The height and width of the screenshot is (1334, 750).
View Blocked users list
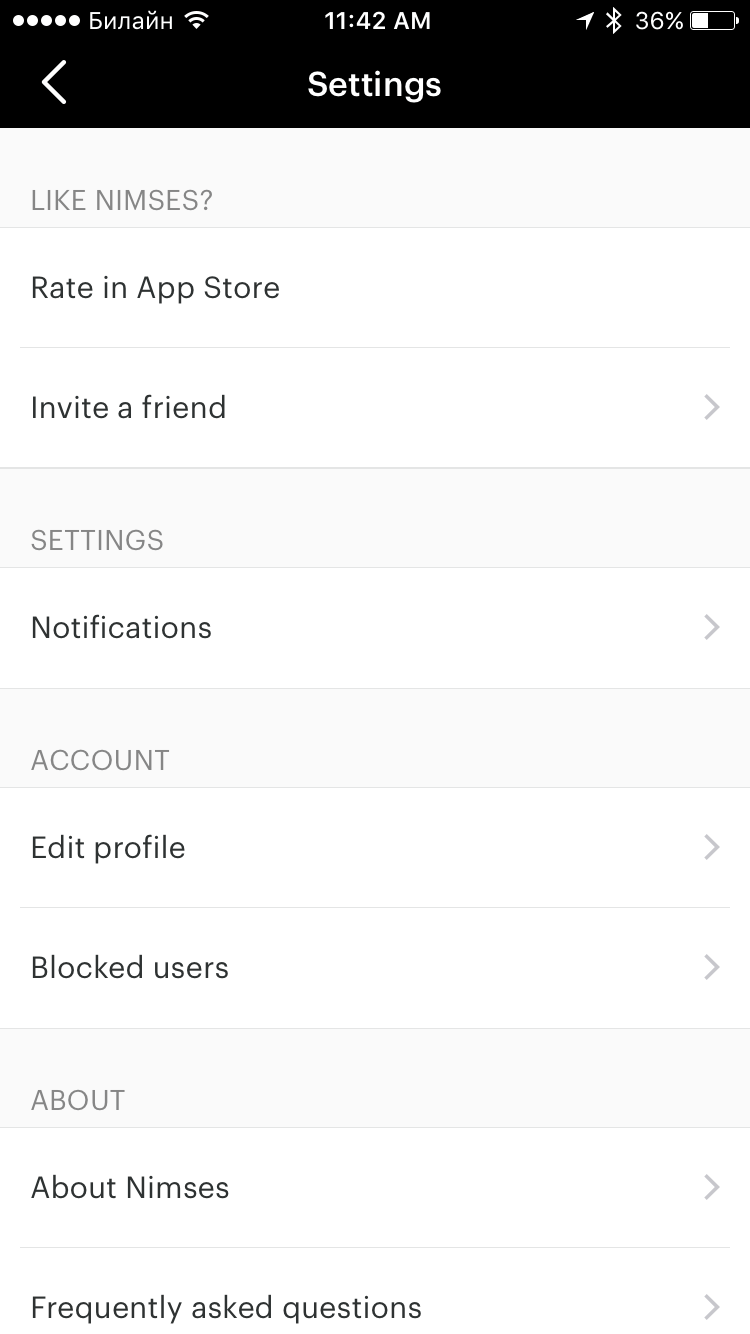(375, 968)
